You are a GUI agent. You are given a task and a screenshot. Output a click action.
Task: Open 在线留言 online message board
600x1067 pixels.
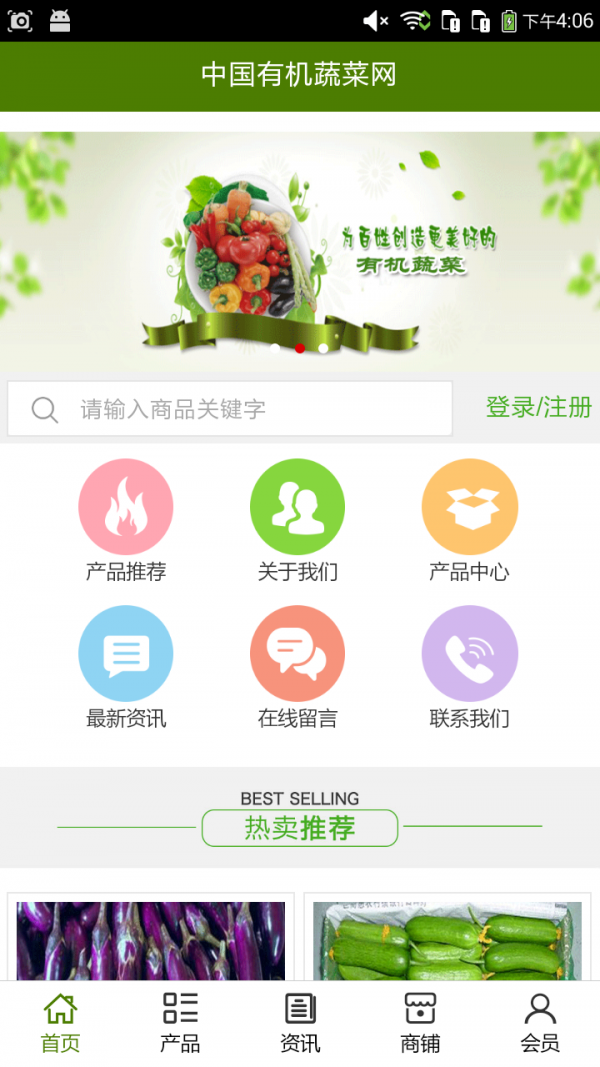tap(297, 667)
